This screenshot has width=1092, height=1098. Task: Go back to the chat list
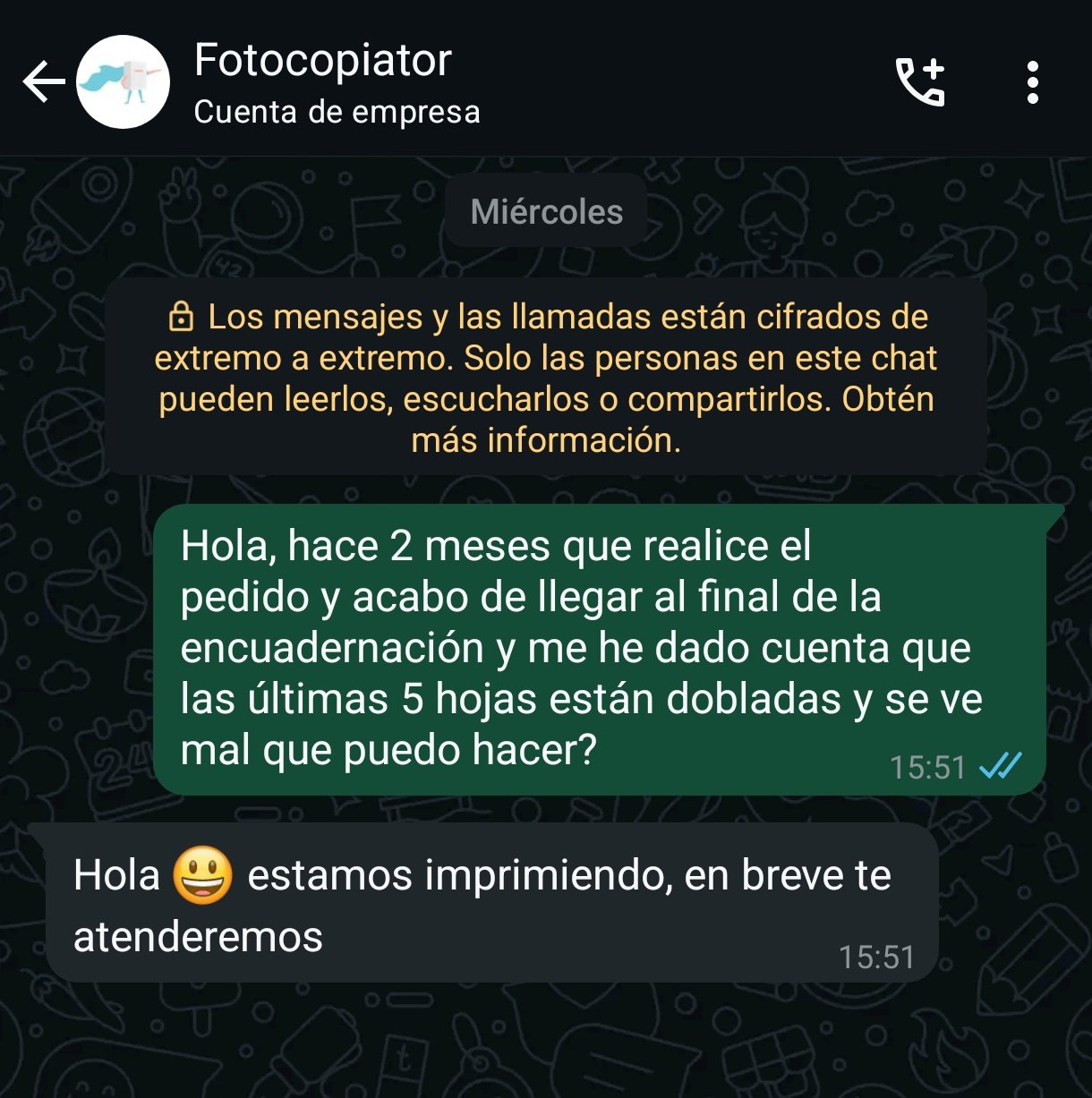coord(43,82)
